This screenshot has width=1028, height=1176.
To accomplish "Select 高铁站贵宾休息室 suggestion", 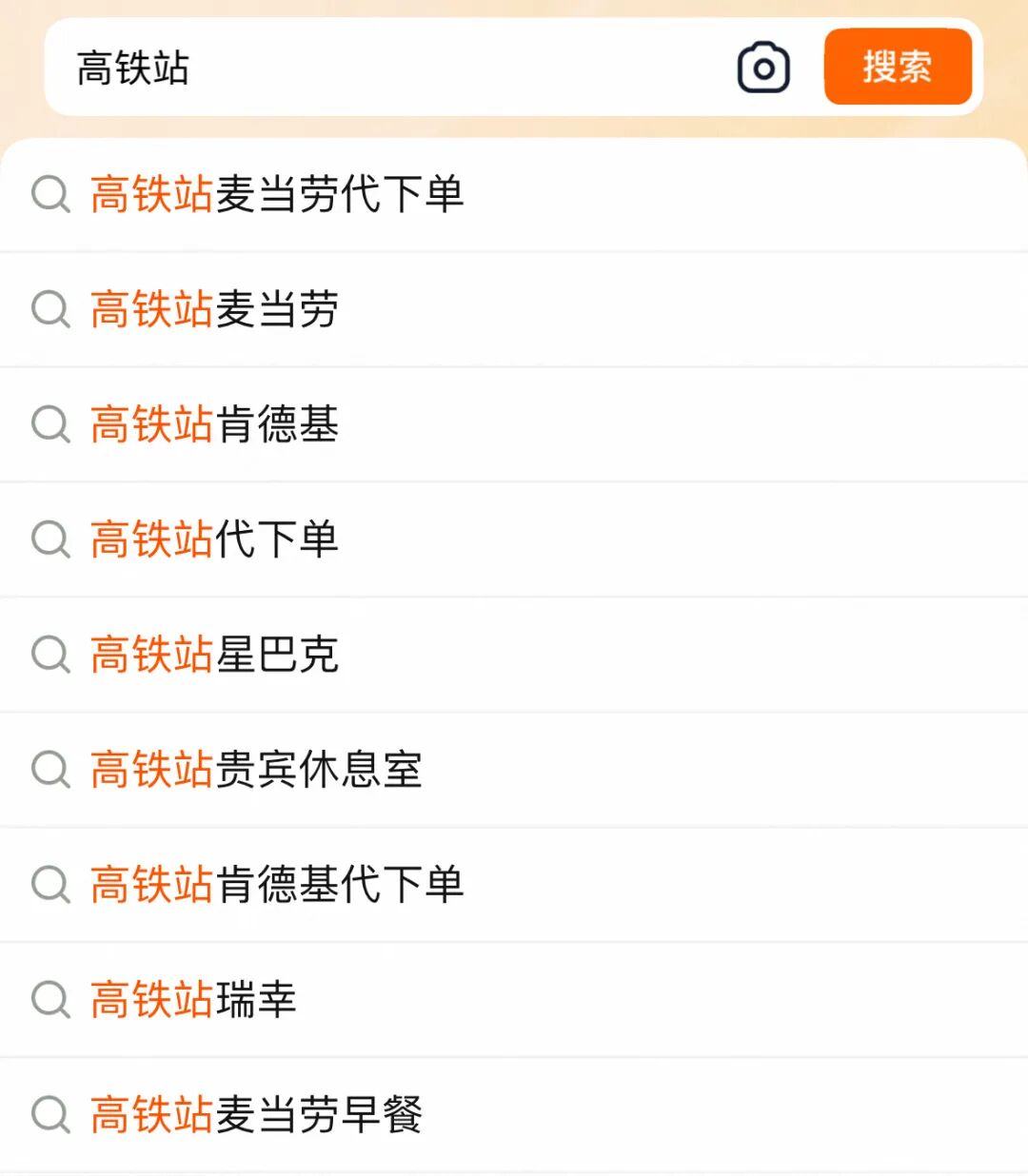I will click(256, 770).
